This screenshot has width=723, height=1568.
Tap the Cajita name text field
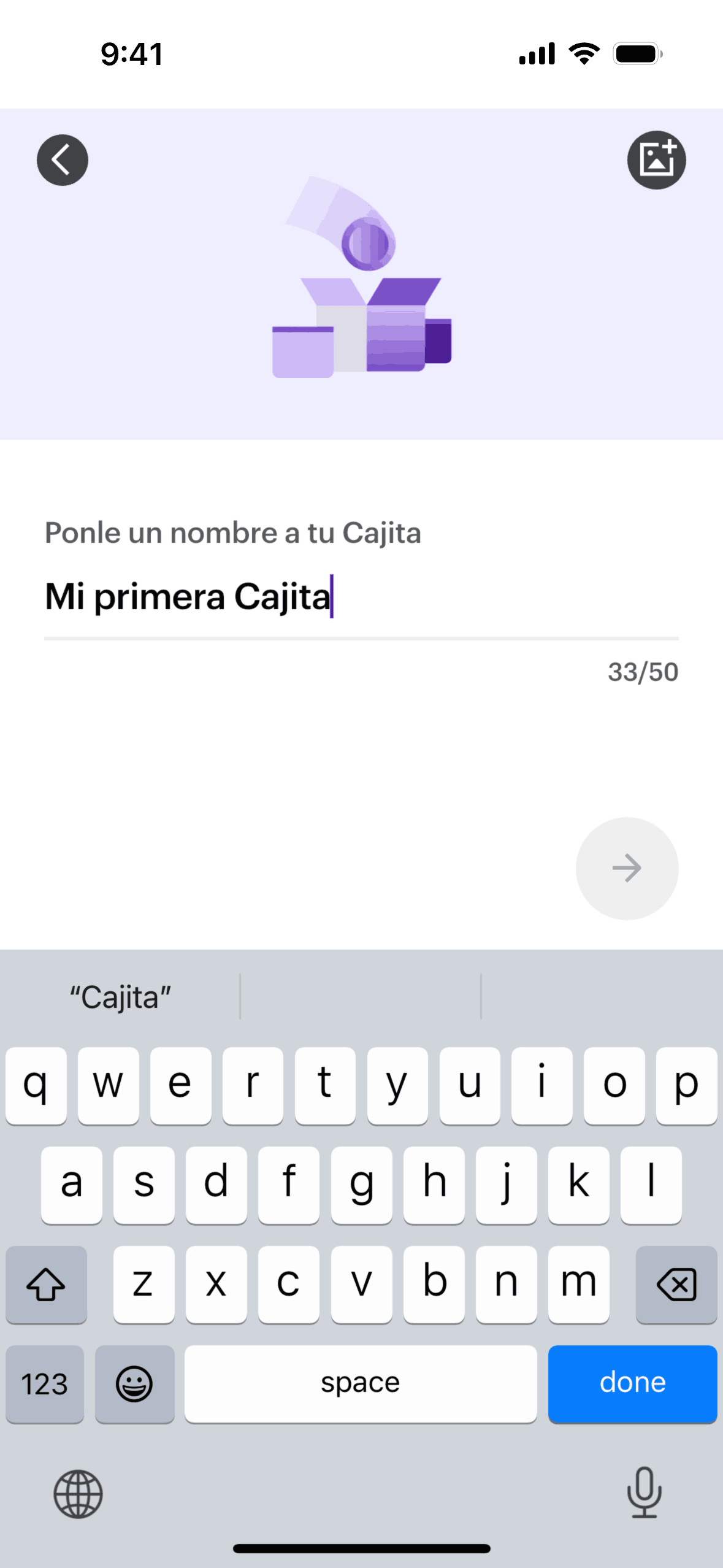[361, 597]
